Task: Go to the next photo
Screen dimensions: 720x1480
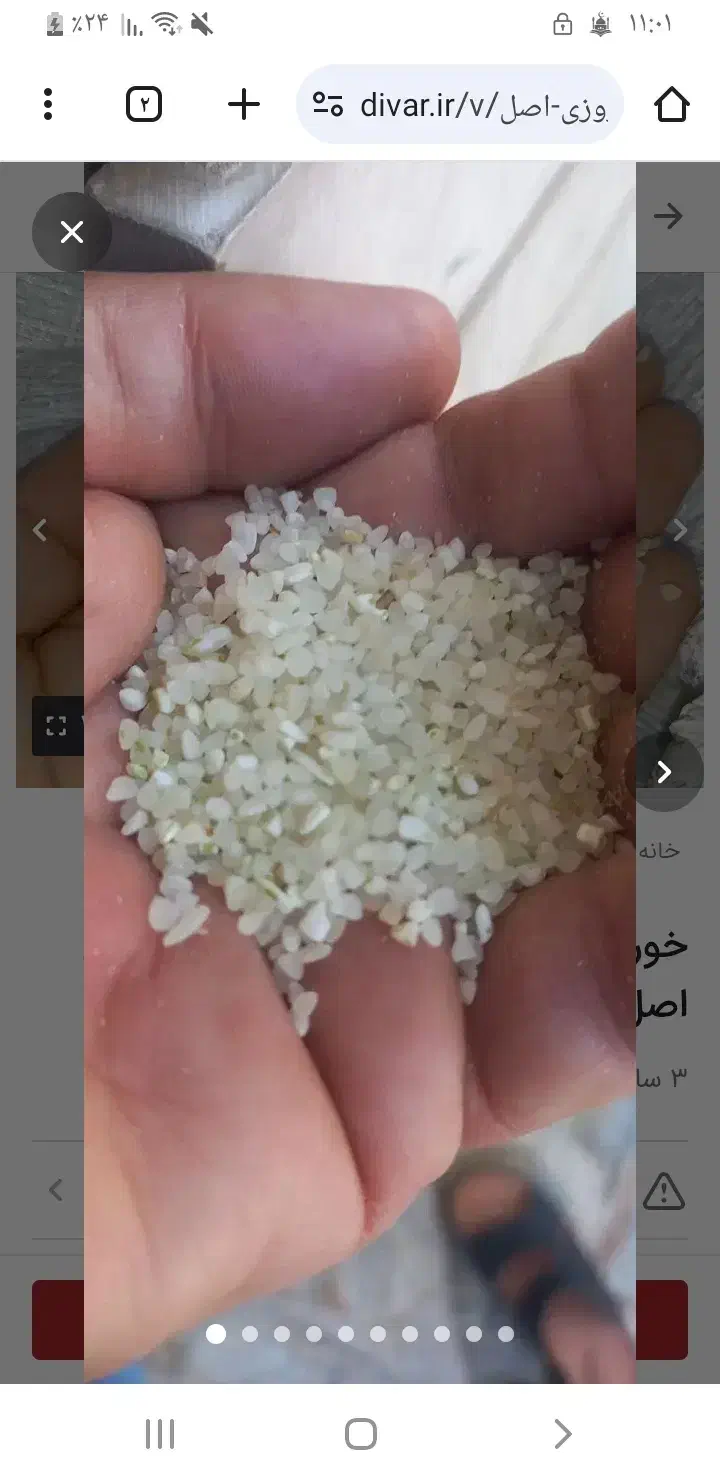Action: [665, 772]
